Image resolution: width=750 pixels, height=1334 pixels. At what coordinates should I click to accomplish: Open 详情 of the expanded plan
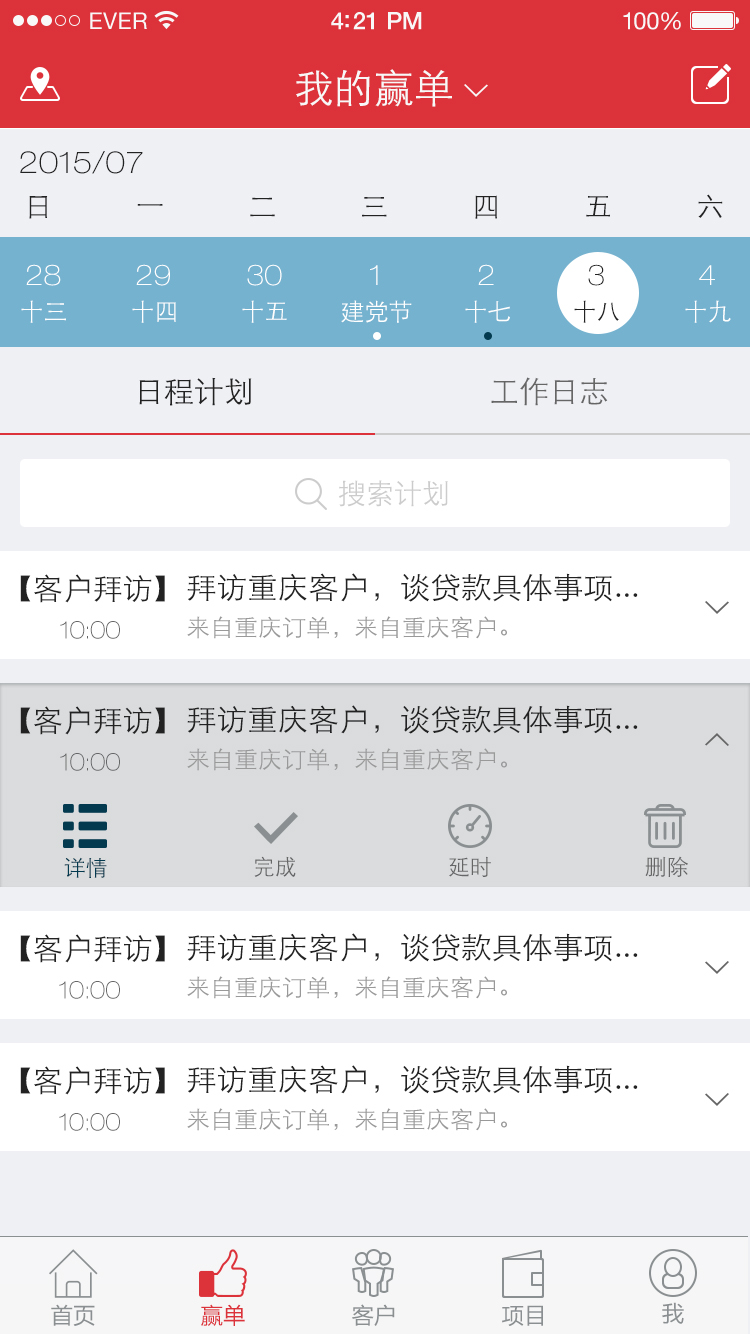tap(85, 841)
